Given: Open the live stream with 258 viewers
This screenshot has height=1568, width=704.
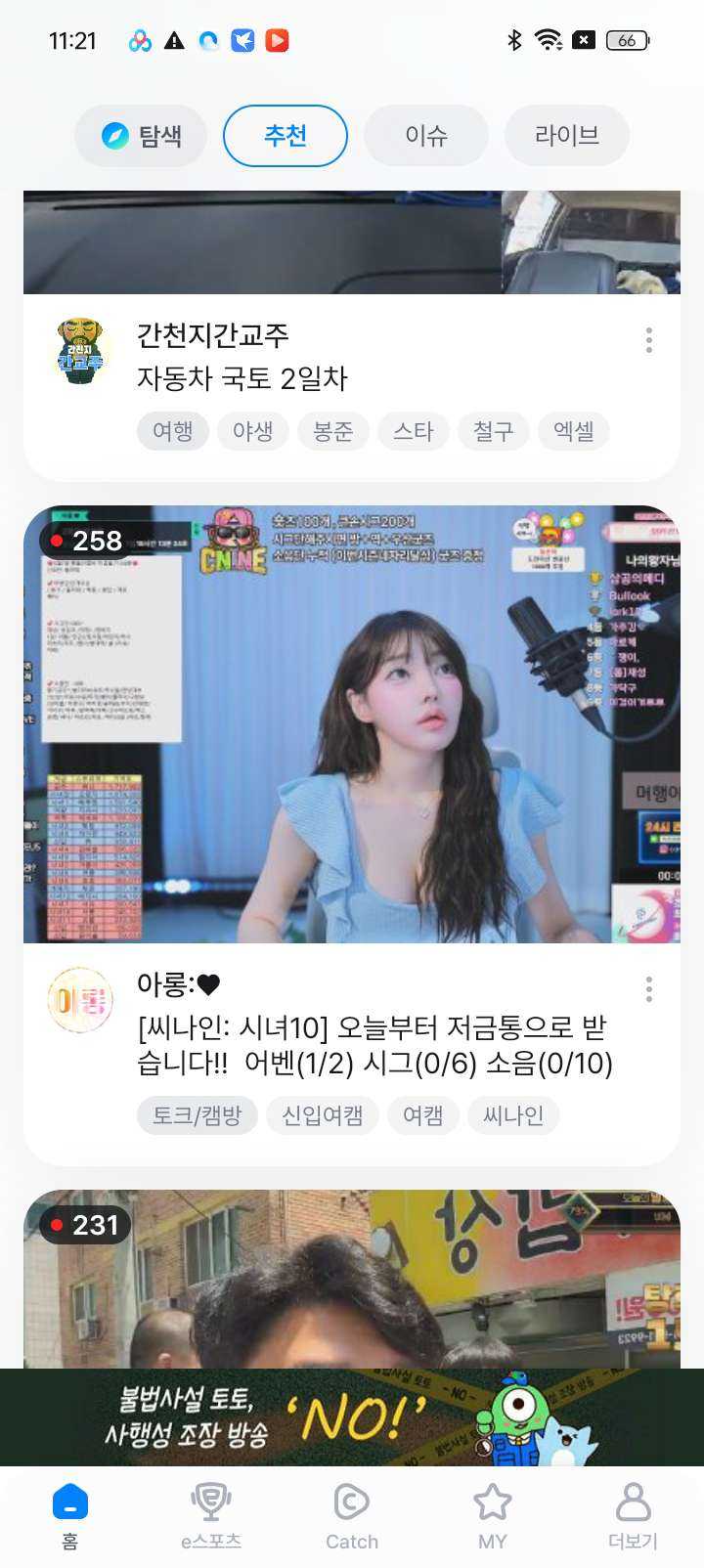Looking at the screenshot, I should [x=352, y=724].
